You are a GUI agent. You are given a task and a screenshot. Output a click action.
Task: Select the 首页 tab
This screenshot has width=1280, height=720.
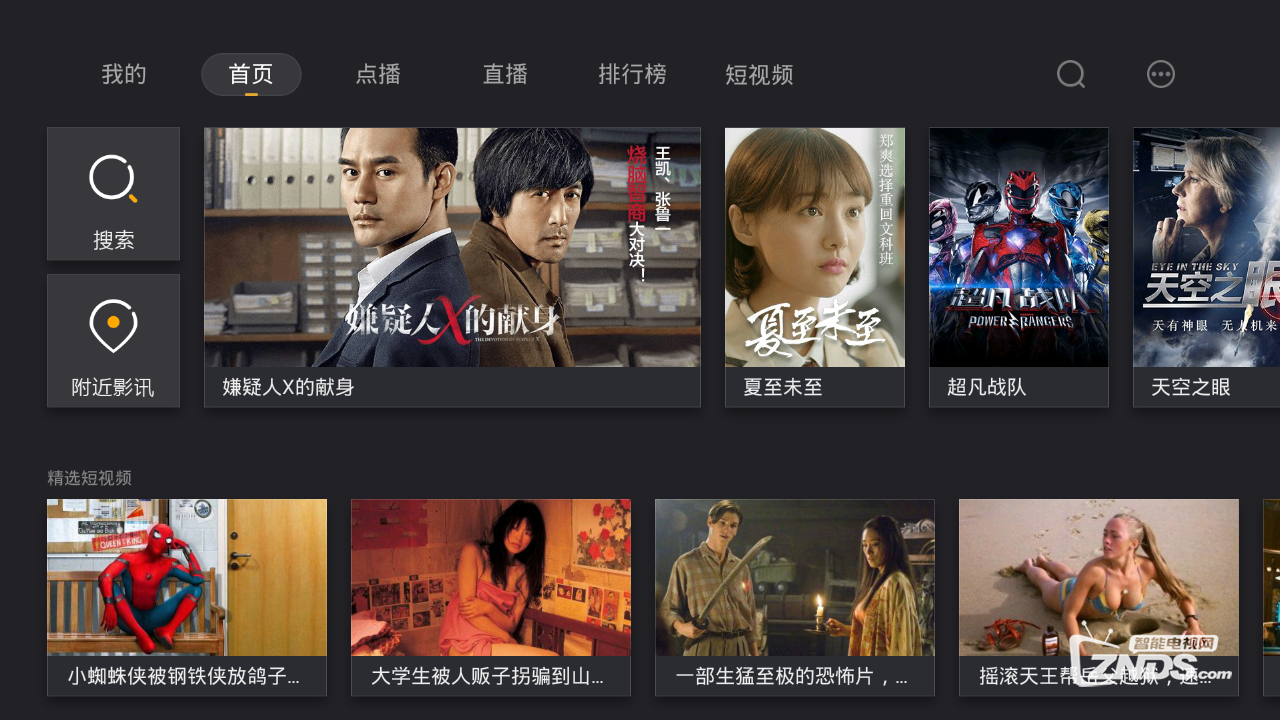tap(251, 74)
